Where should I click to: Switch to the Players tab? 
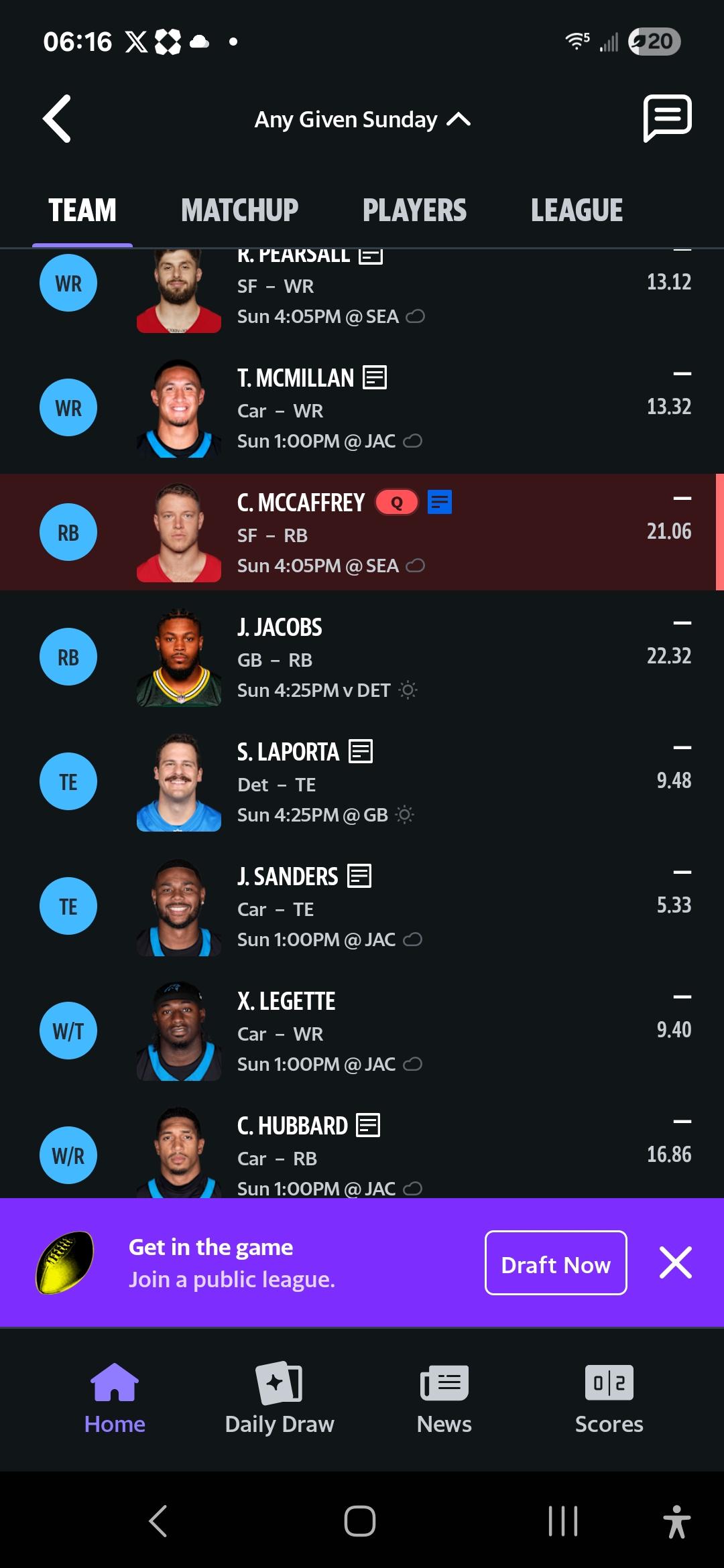414,210
